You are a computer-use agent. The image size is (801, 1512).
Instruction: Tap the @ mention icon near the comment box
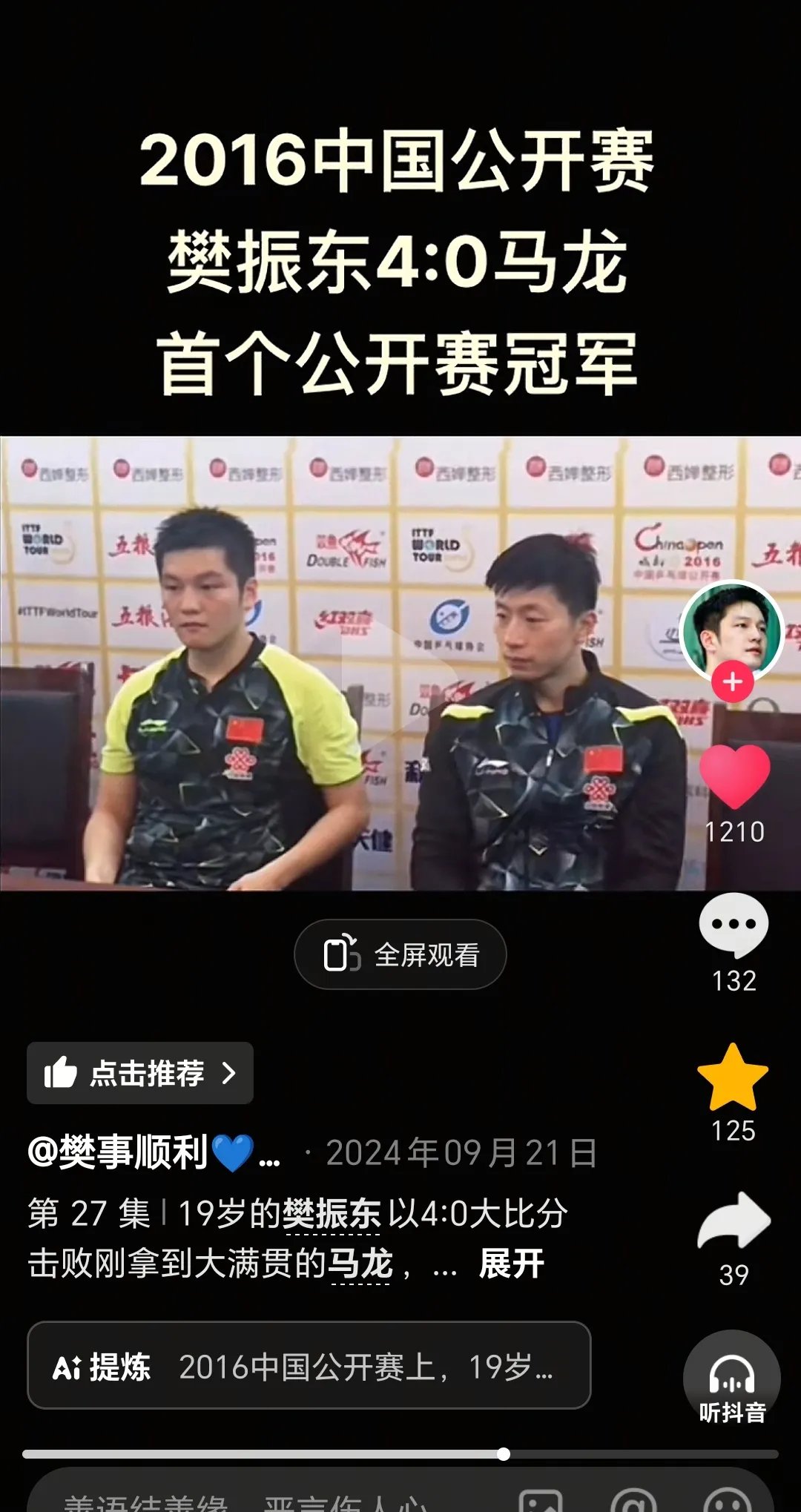pyautogui.click(x=634, y=1507)
